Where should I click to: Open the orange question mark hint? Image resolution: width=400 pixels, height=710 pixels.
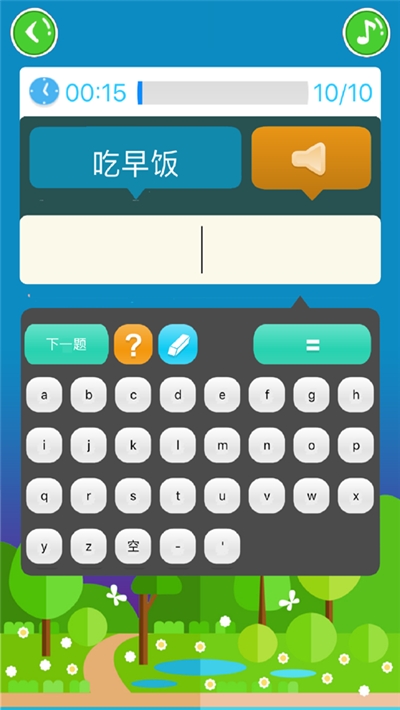(133, 345)
